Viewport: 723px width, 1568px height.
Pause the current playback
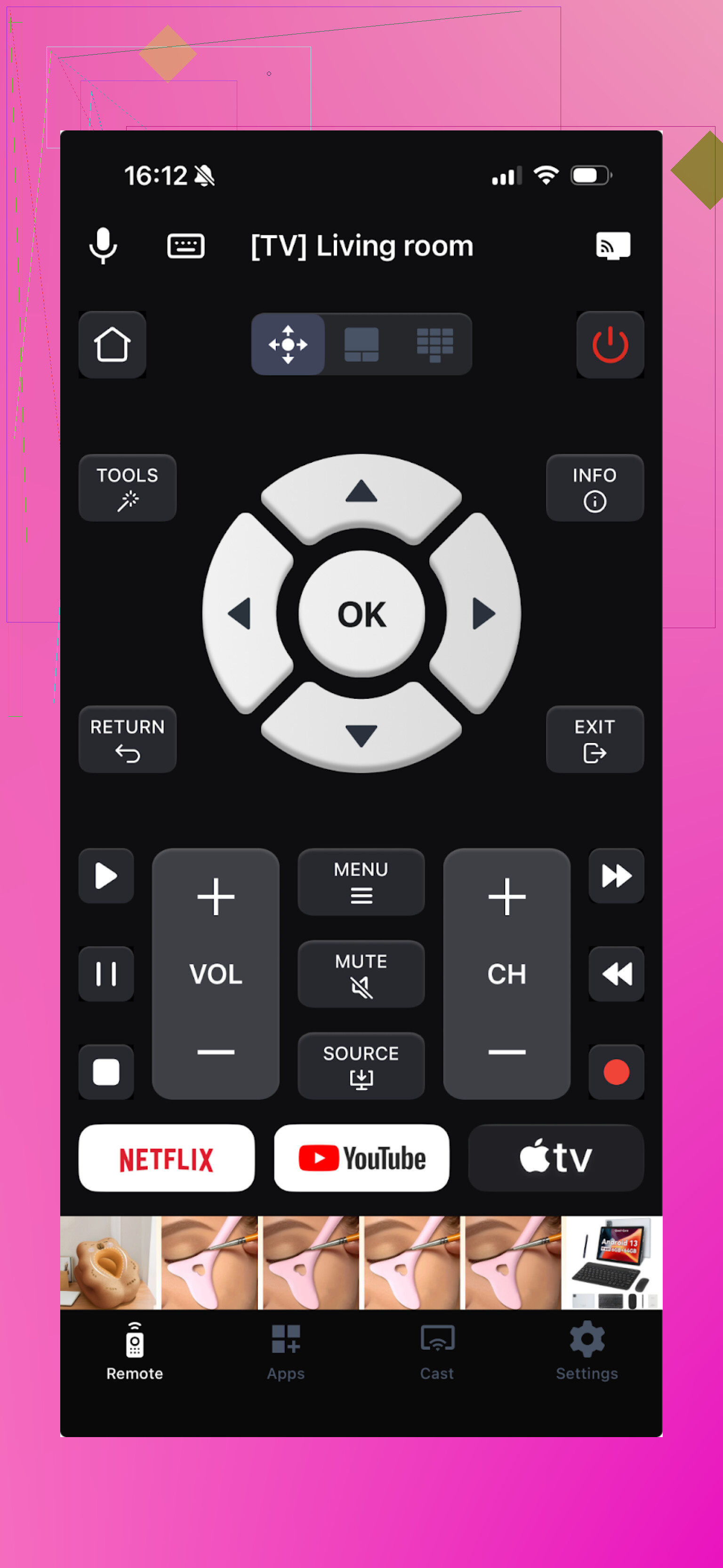(106, 973)
